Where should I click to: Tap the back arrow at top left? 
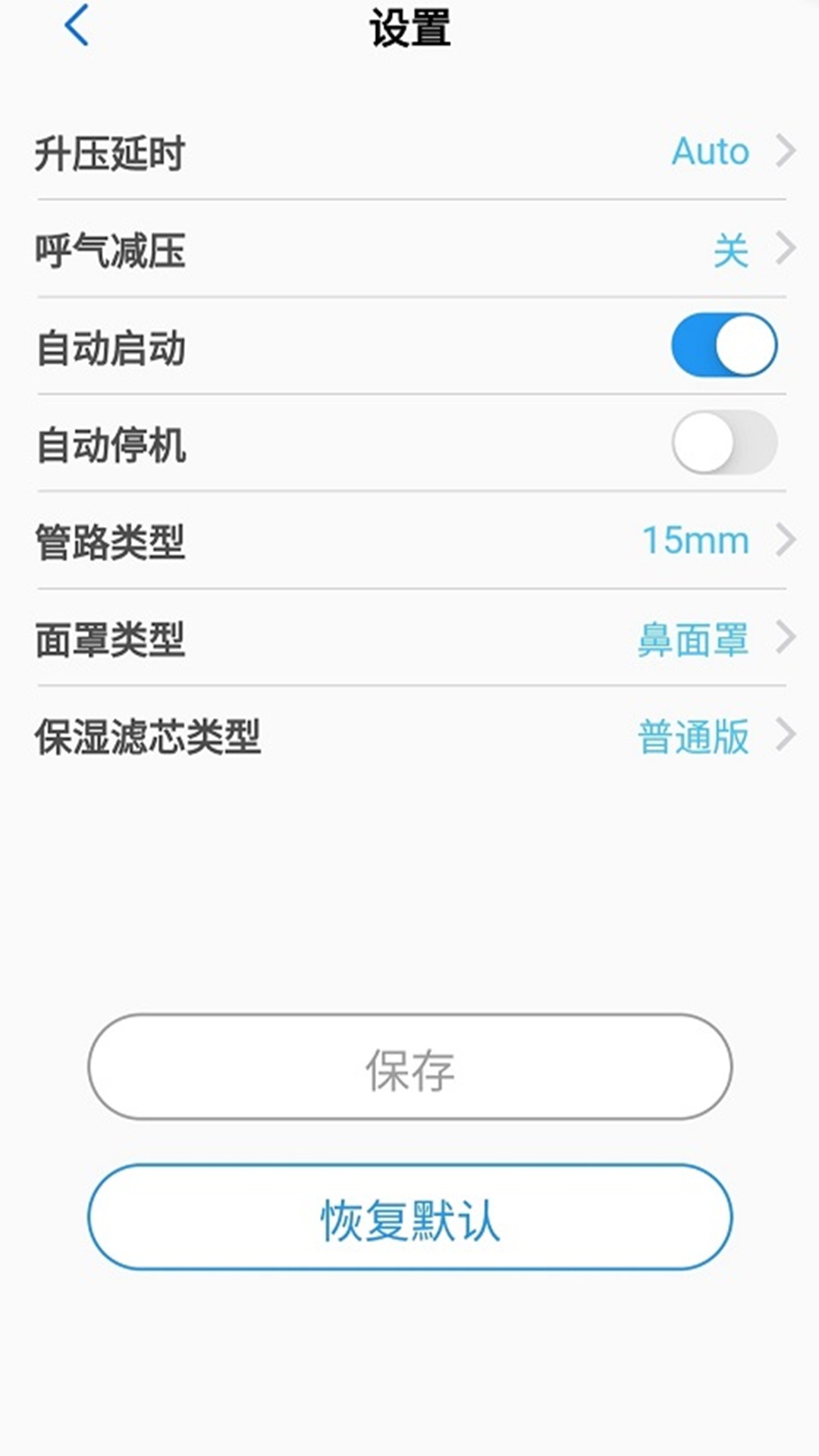click(78, 27)
